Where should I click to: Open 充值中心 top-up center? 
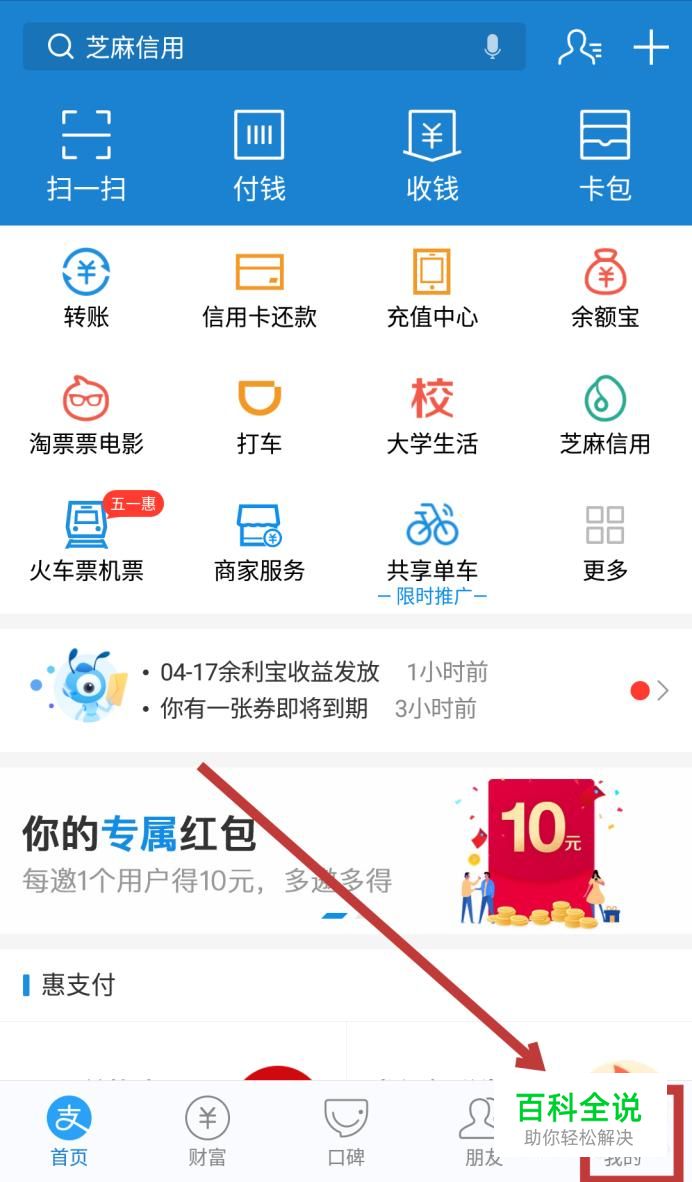click(x=432, y=288)
